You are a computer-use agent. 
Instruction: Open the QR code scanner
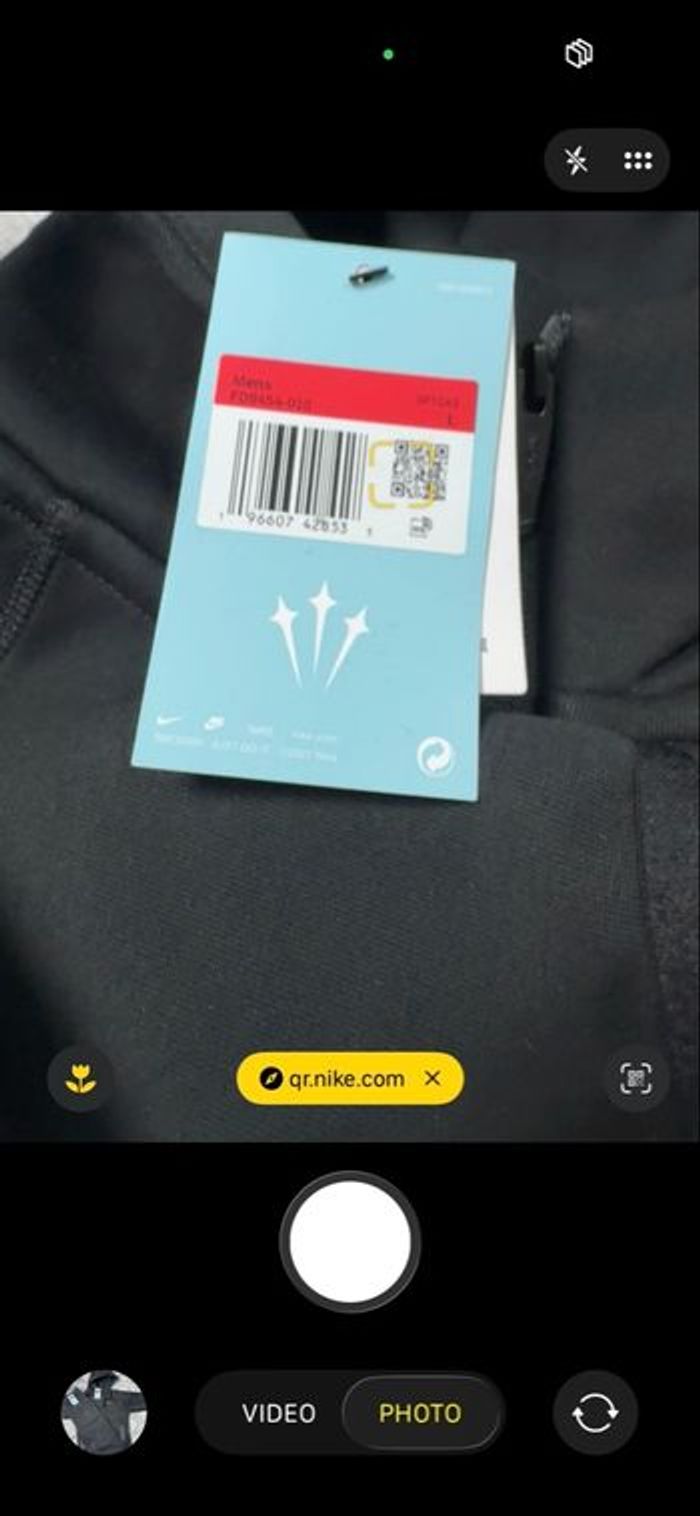click(x=636, y=1078)
